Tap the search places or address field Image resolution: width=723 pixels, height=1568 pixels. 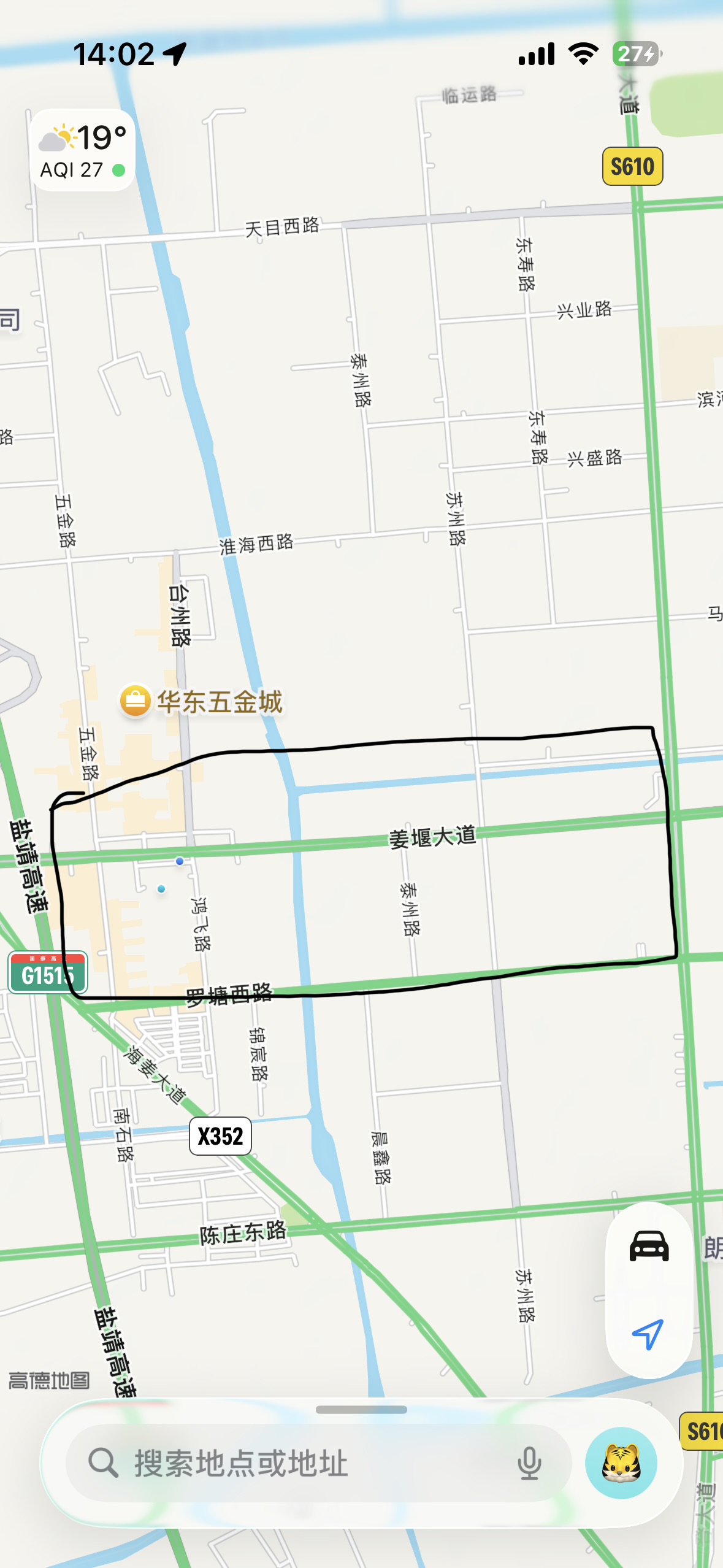tap(294, 1464)
